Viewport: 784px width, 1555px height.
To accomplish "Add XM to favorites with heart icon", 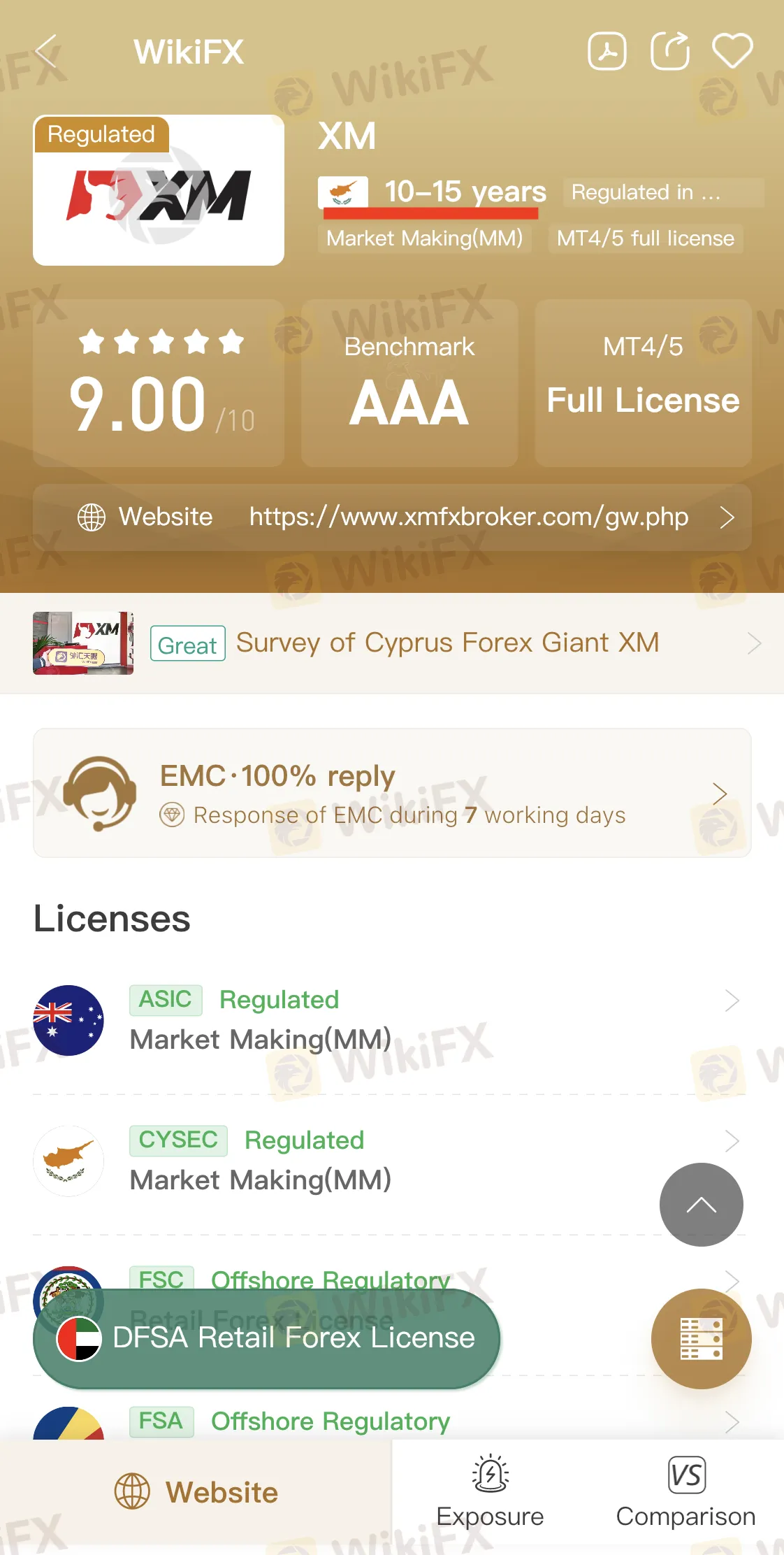I will pyautogui.click(x=732, y=52).
